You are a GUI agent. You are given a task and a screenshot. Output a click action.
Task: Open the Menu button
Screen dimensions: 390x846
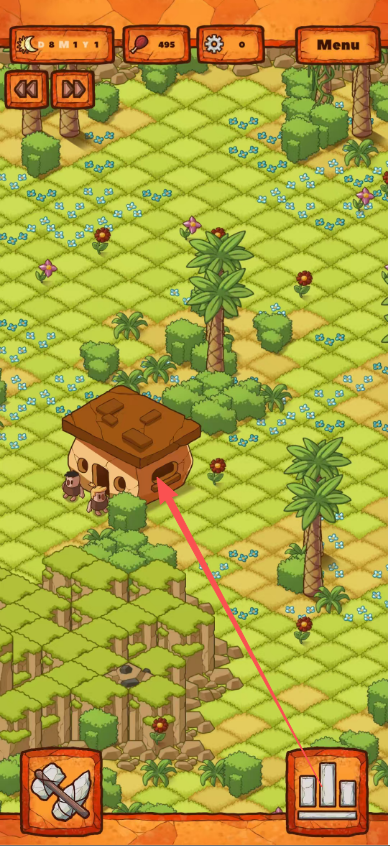point(338,44)
